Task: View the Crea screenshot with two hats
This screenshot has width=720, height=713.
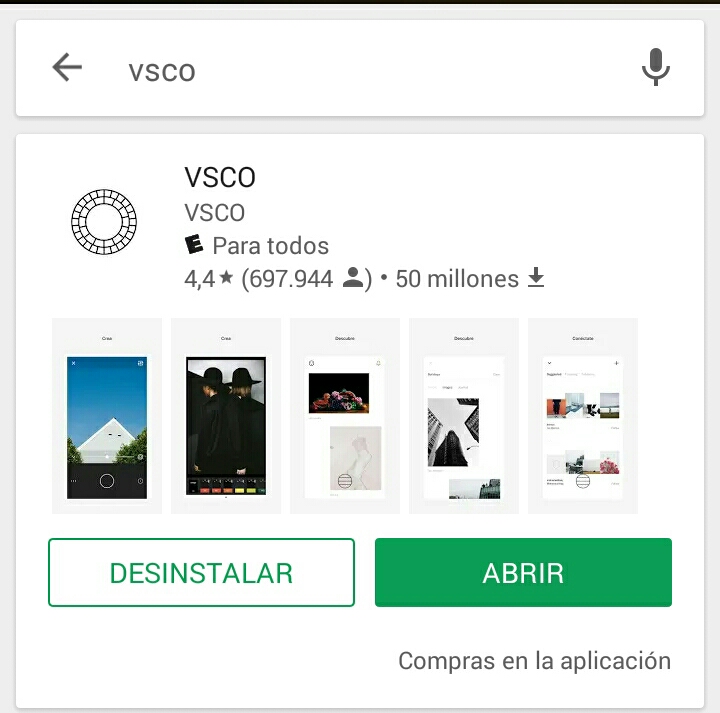Action: pos(226,417)
